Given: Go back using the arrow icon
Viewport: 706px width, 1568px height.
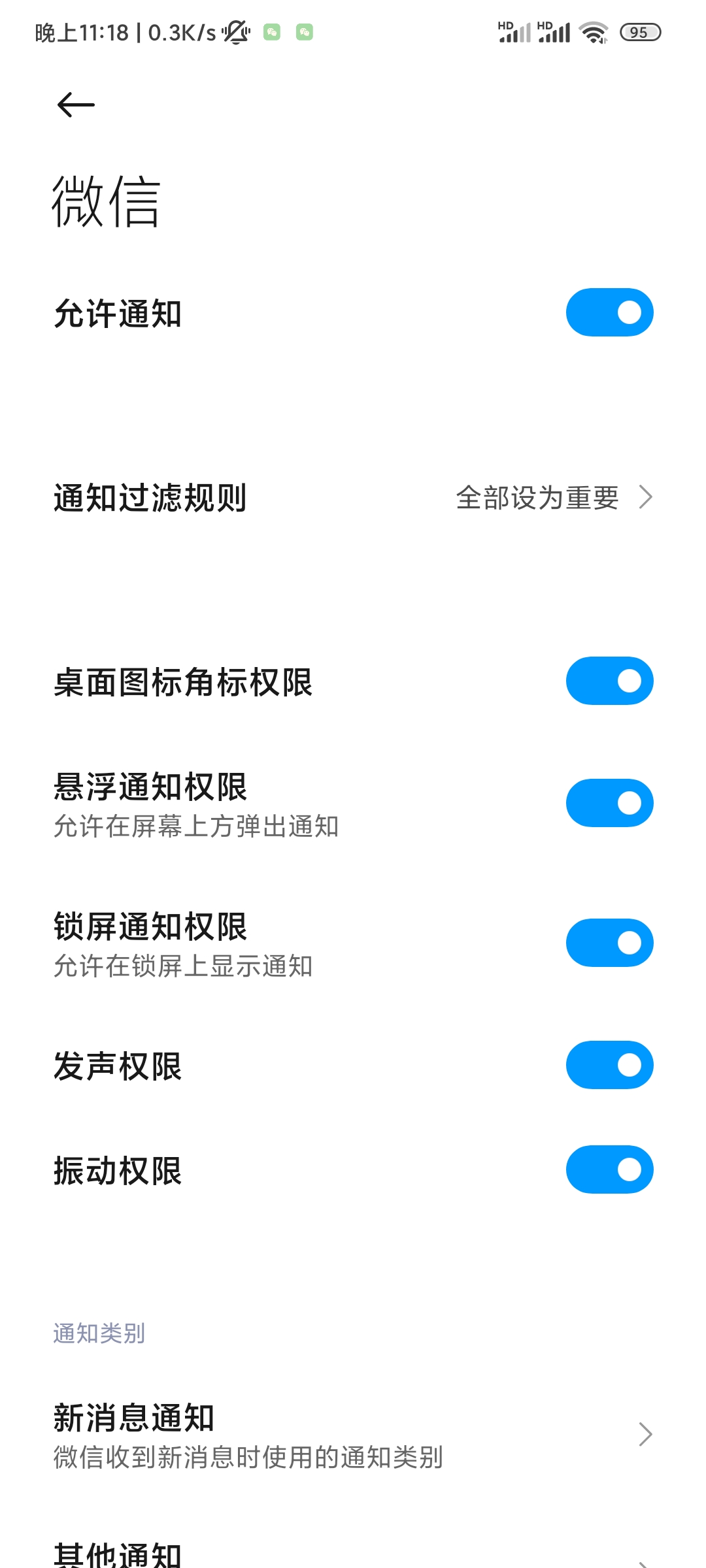Looking at the screenshot, I should [x=76, y=105].
